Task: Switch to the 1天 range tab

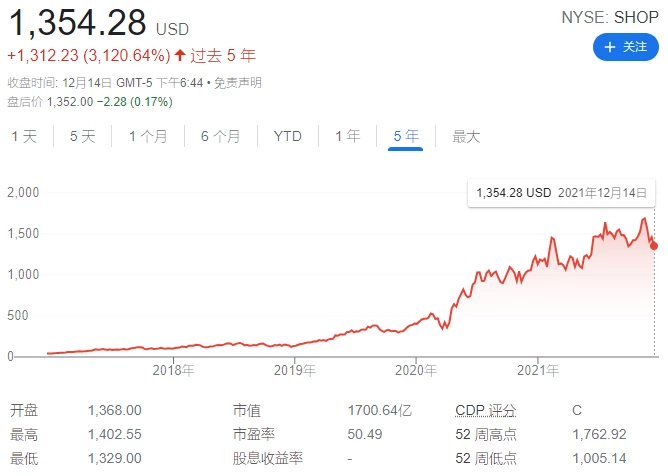Action: pos(24,137)
